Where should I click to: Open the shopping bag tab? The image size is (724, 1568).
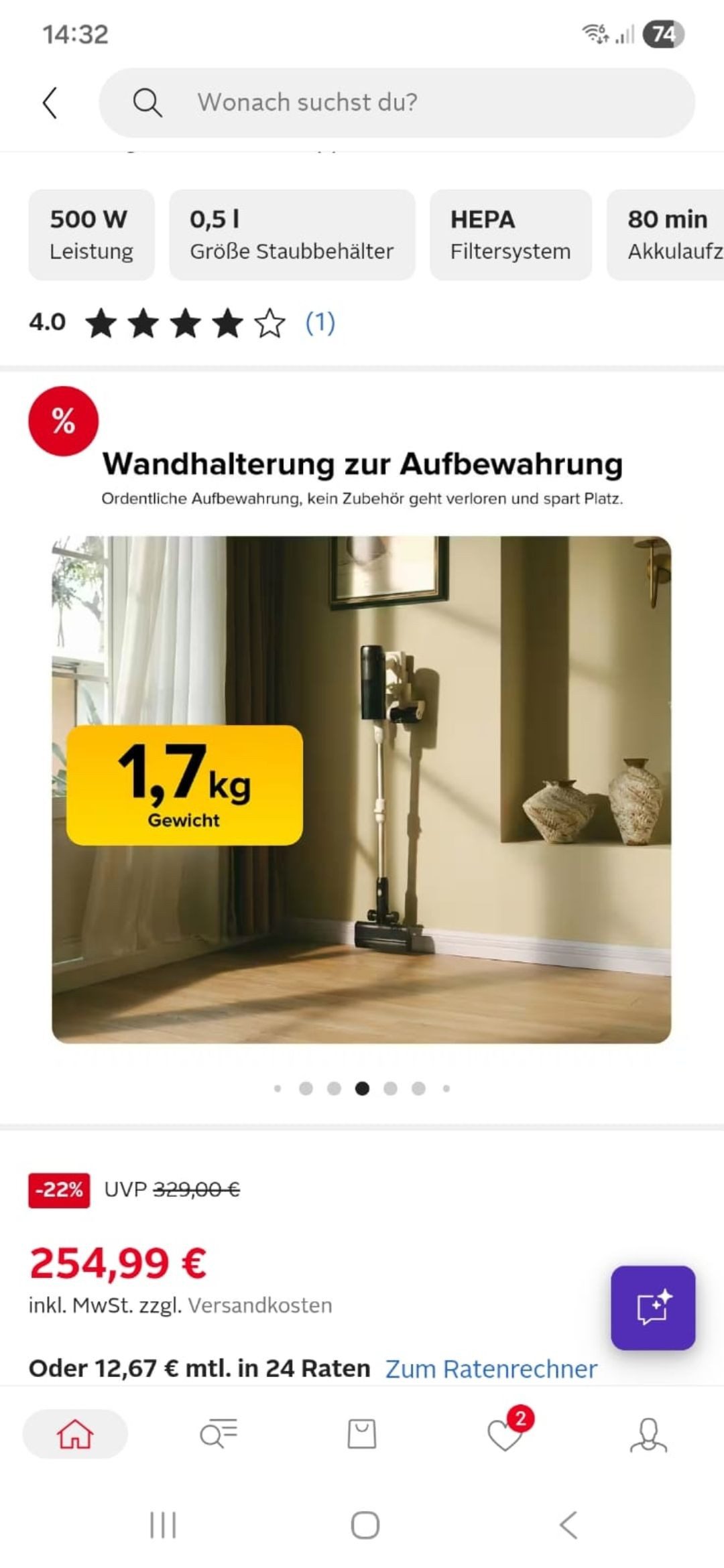[361, 1434]
